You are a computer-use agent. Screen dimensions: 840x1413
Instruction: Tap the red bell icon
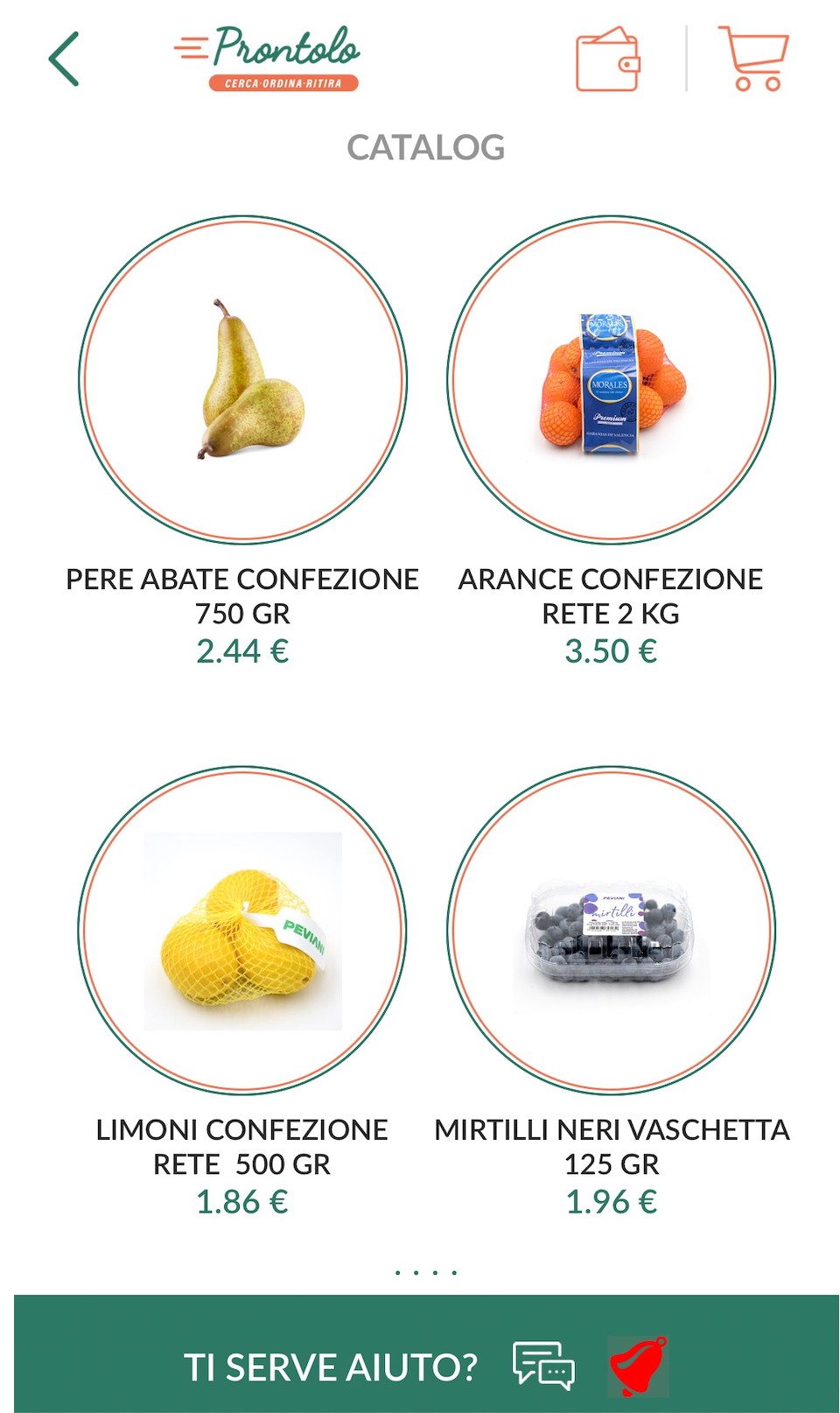pos(639,1366)
